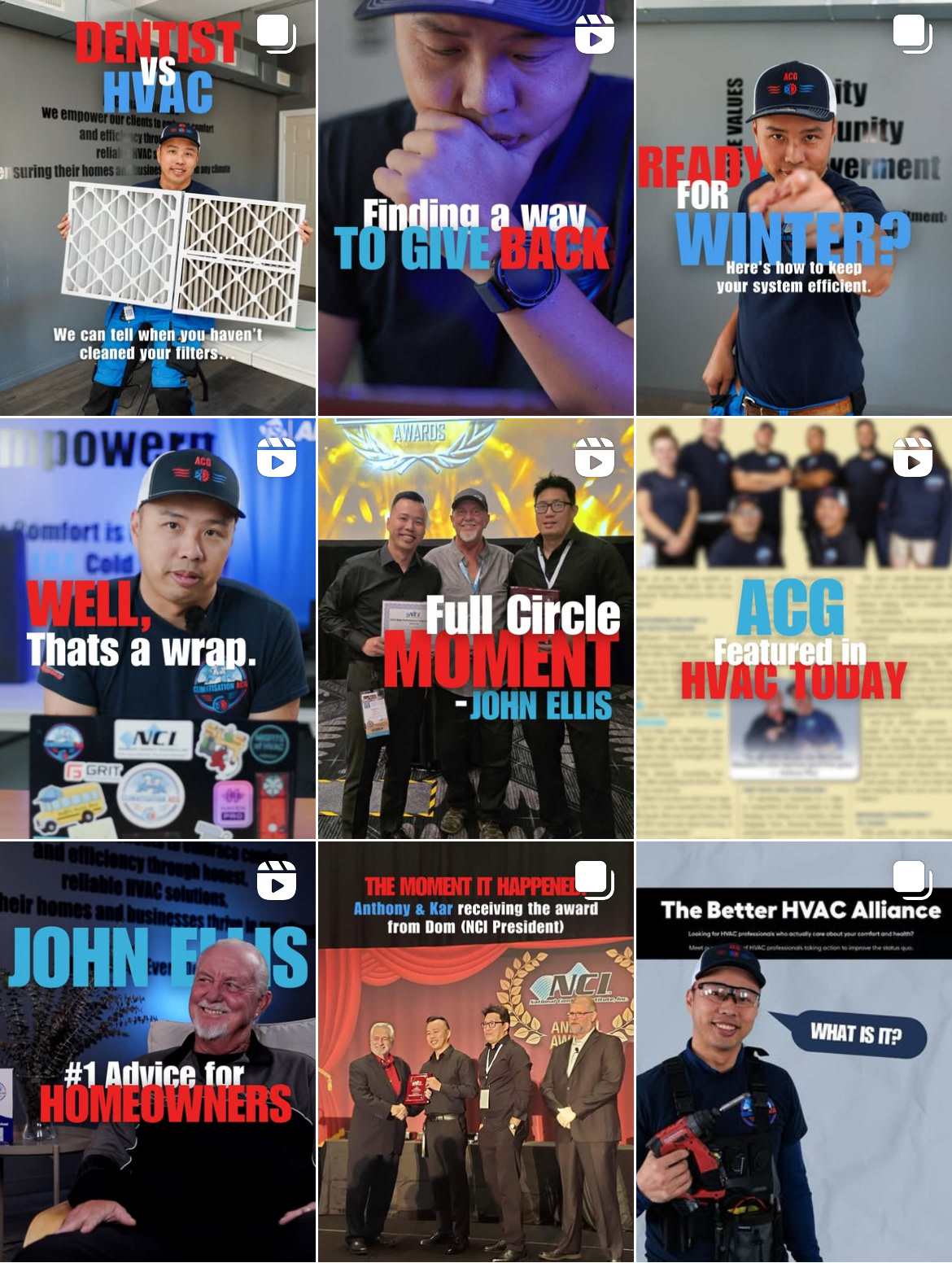The height and width of the screenshot is (1263, 952).
Task: Play John Ellis '#1 Advice for Homeowners' reel
Action: coord(158,1051)
